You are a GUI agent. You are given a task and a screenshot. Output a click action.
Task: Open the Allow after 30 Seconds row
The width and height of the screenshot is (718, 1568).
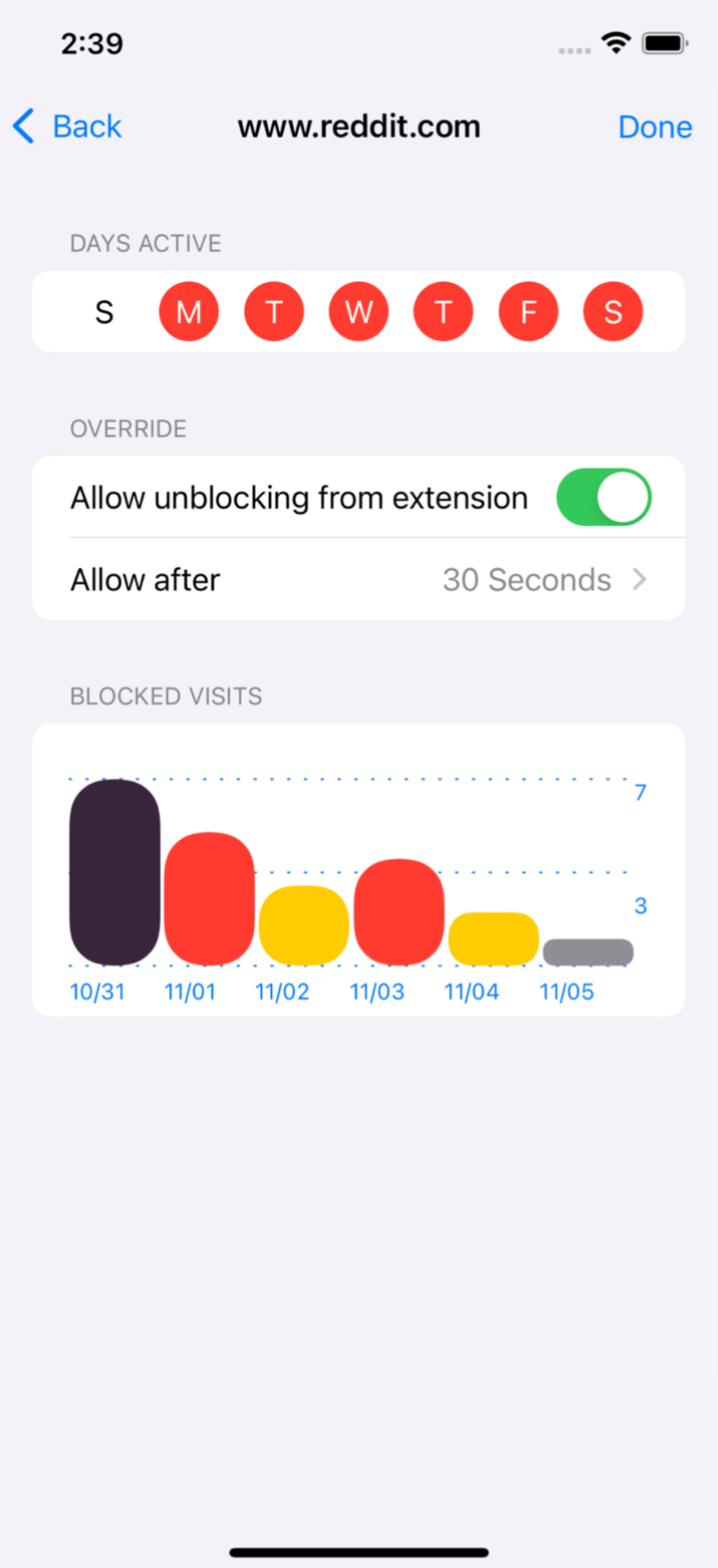pos(359,580)
